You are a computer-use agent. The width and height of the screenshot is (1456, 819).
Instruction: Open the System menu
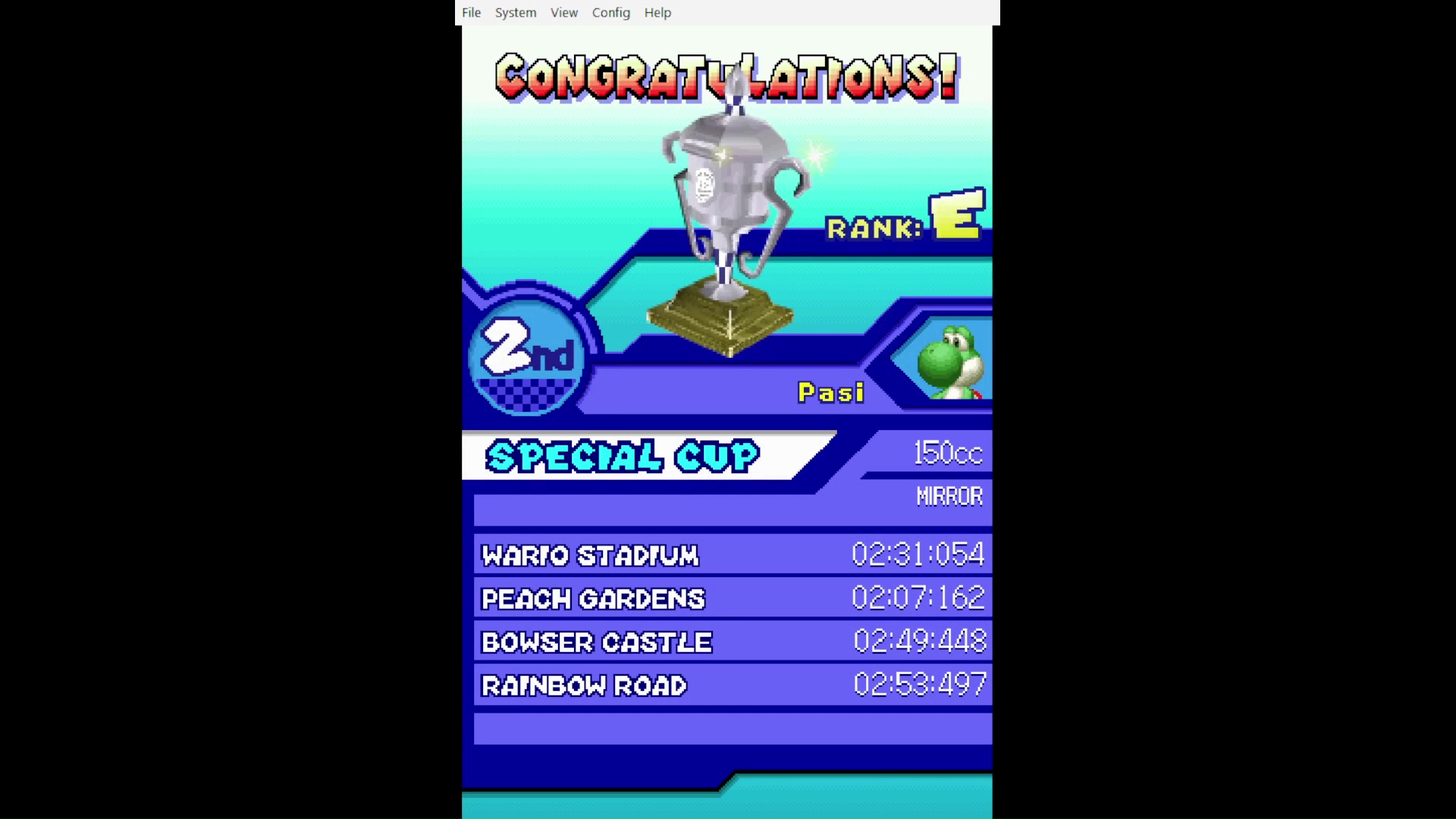coord(516,13)
